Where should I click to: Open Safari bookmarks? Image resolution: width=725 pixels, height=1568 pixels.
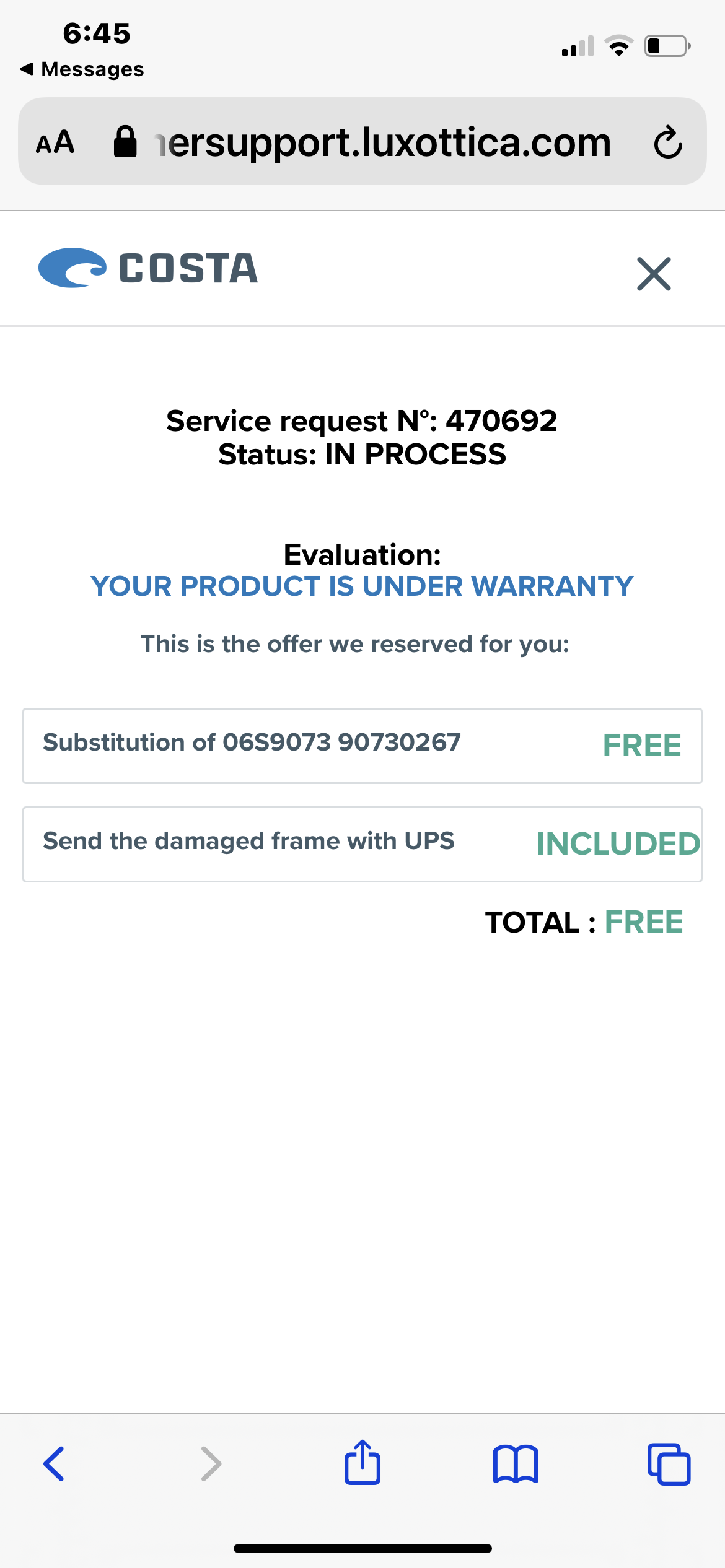[516, 1465]
